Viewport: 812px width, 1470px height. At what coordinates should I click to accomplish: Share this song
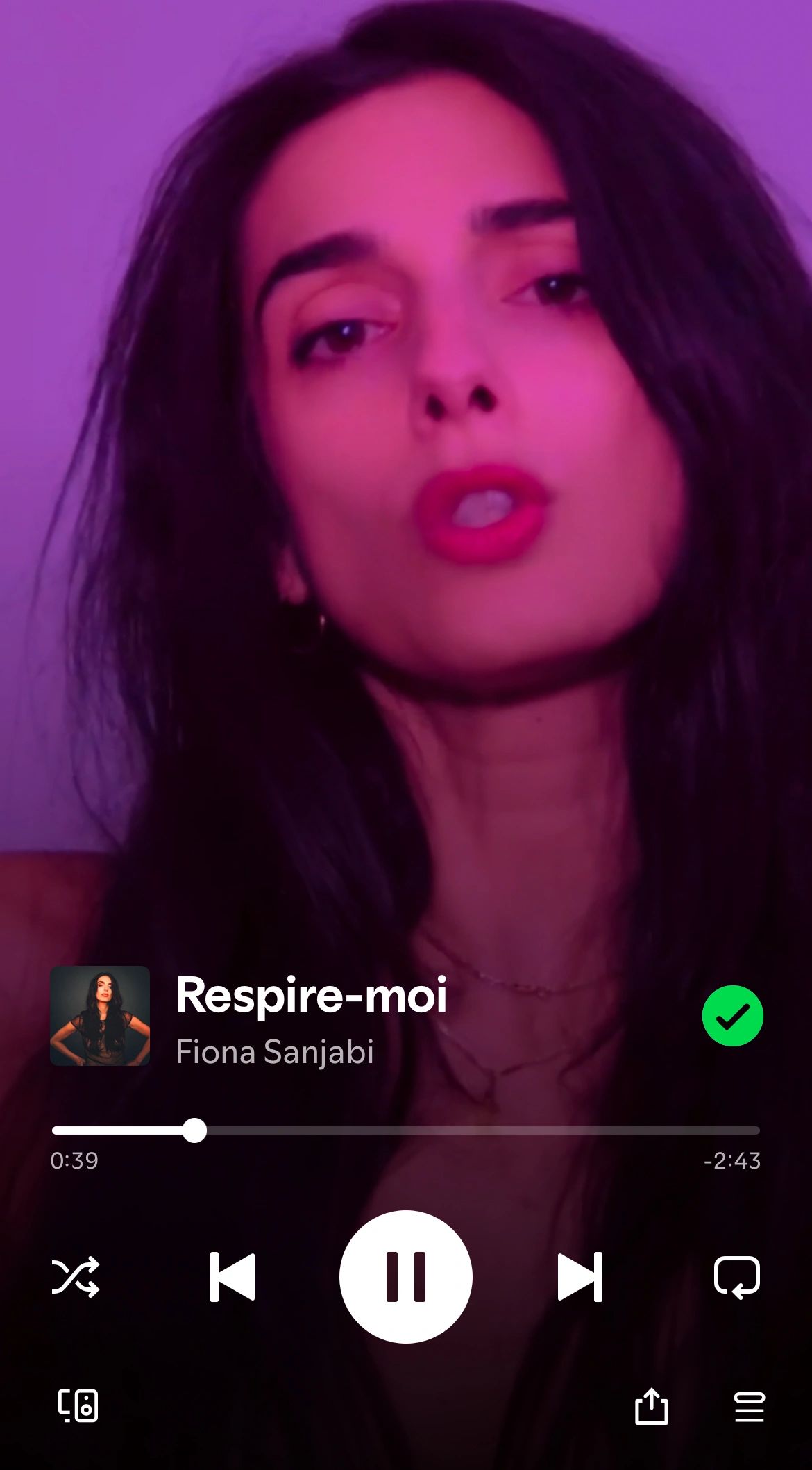point(651,1406)
